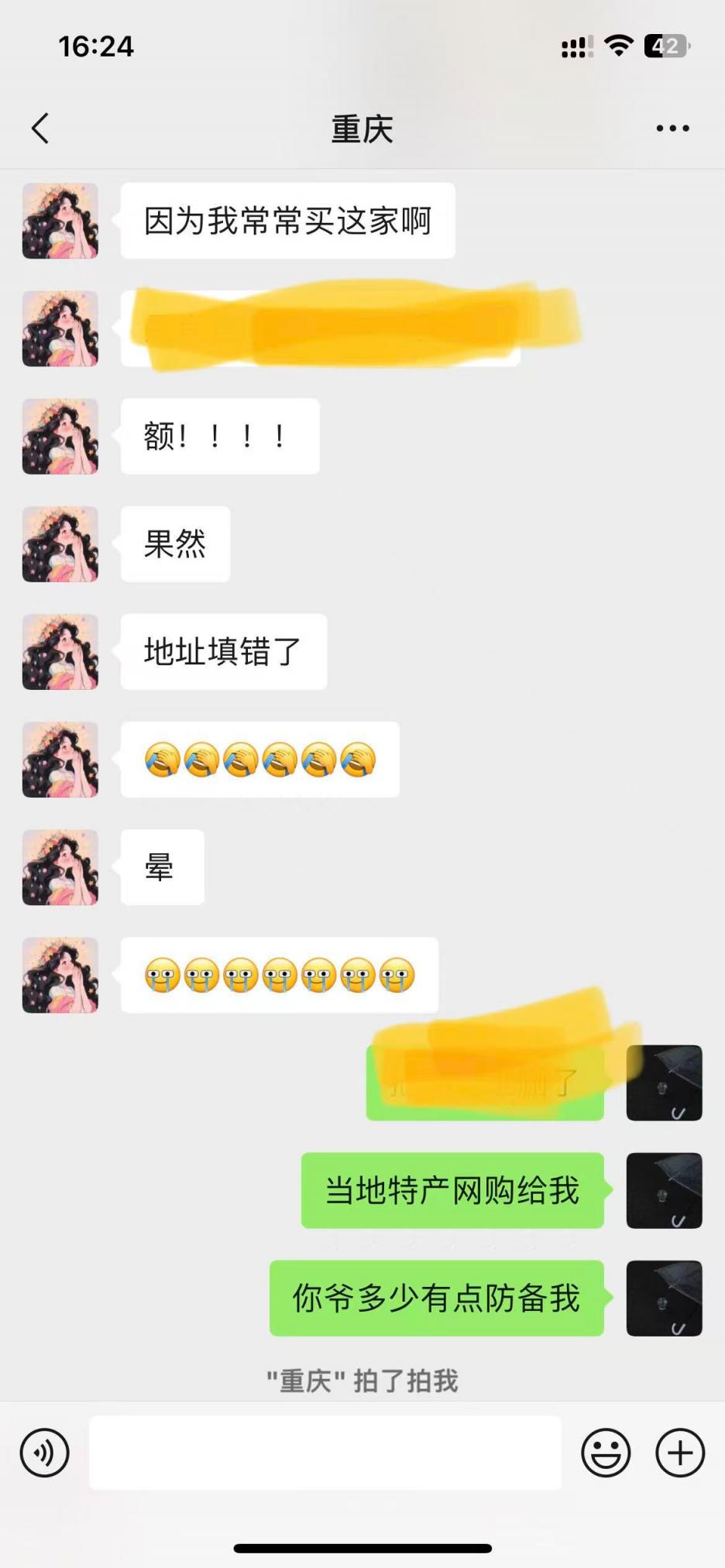The width and height of the screenshot is (725, 1568).
Task: Tap my avatar beside 当地特产网购给我
Action: [x=664, y=1190]
